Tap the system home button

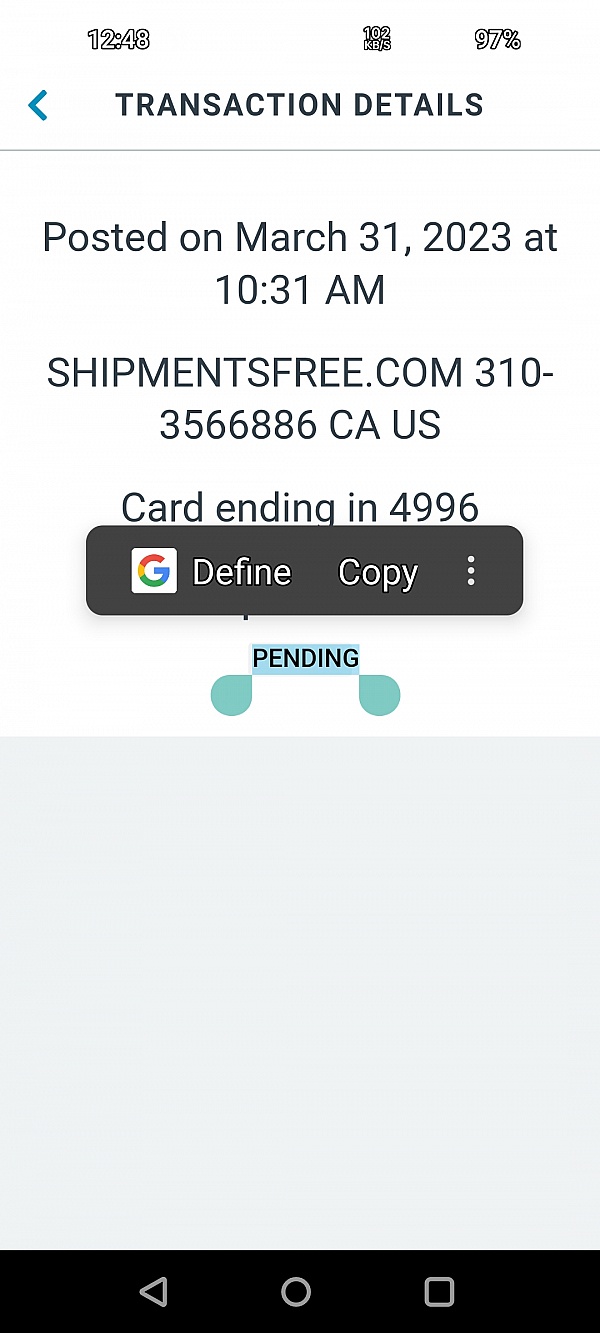pos(296,1291)
